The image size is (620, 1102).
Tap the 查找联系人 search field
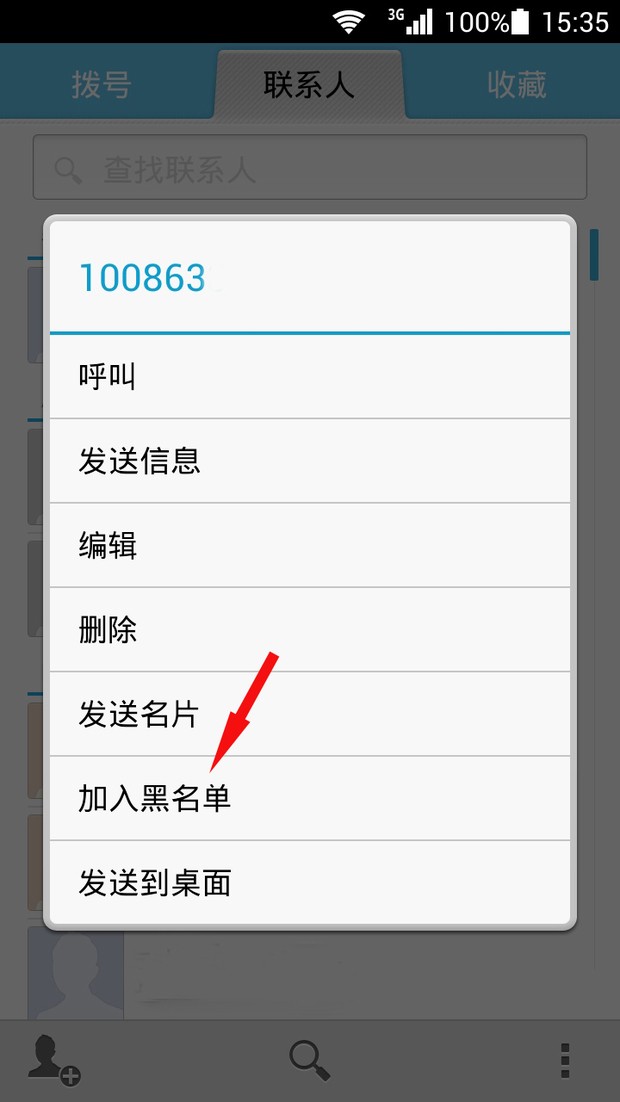tap(310, 168)
